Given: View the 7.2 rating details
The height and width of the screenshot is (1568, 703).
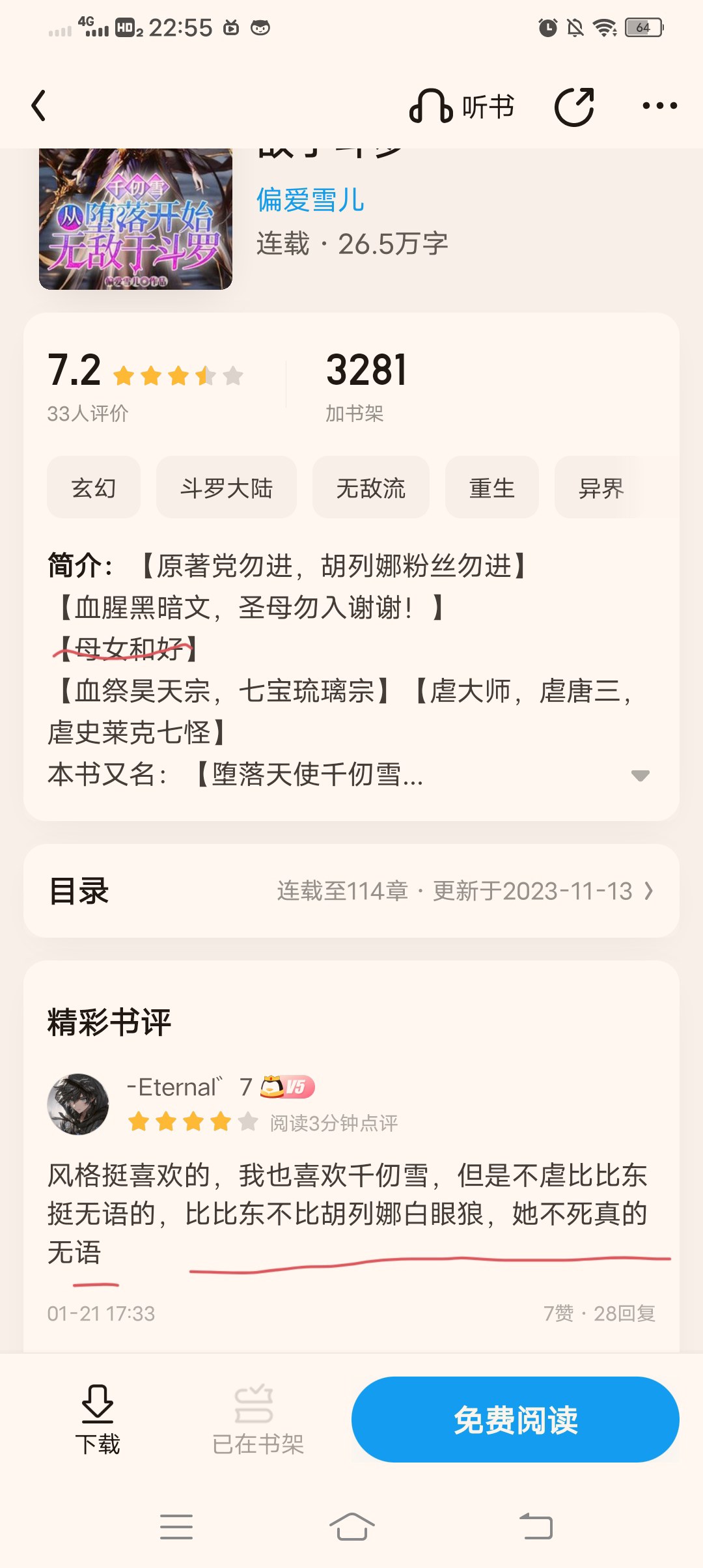Looking at the screenshot, I should click(145, 385).
